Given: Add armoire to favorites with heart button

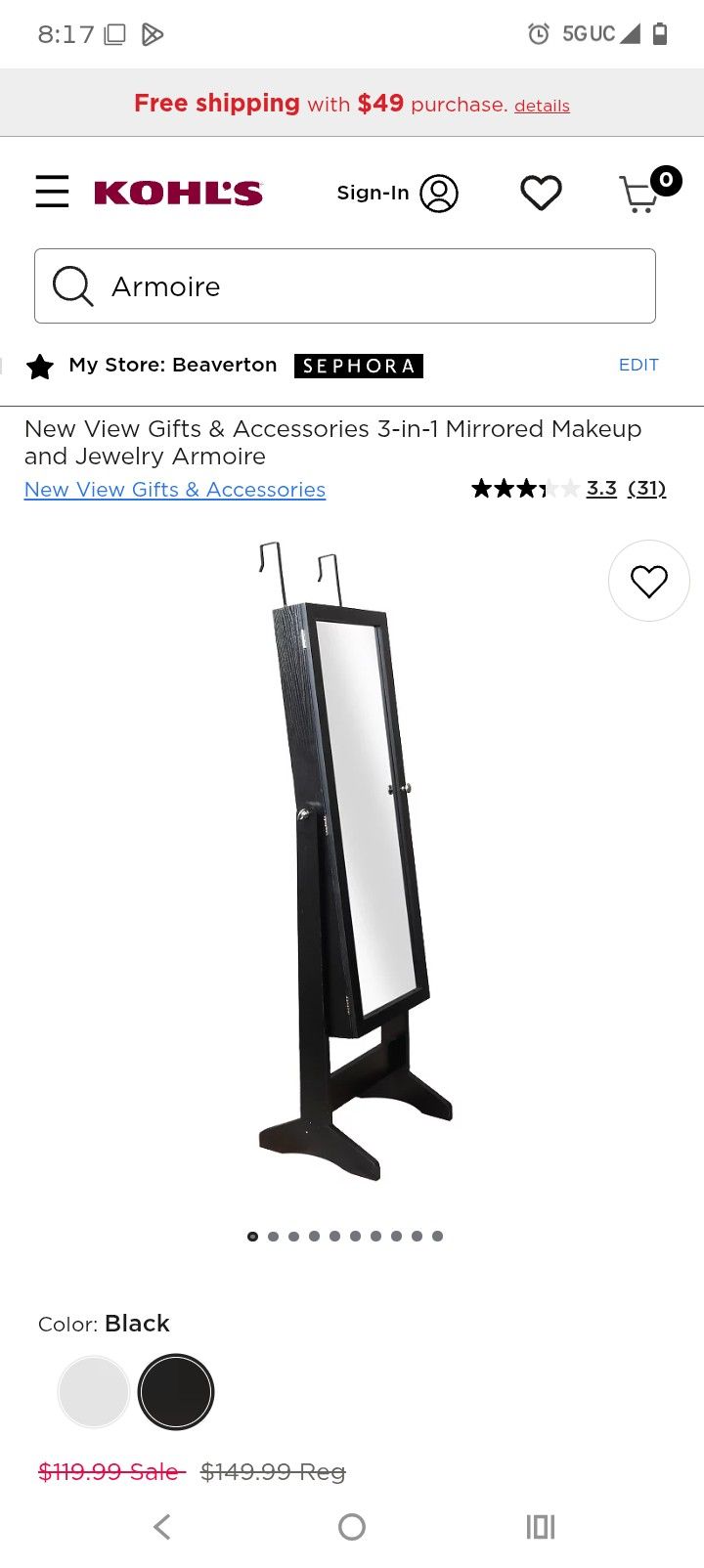Looking at the screenshot, I should [x=648, y=581].
